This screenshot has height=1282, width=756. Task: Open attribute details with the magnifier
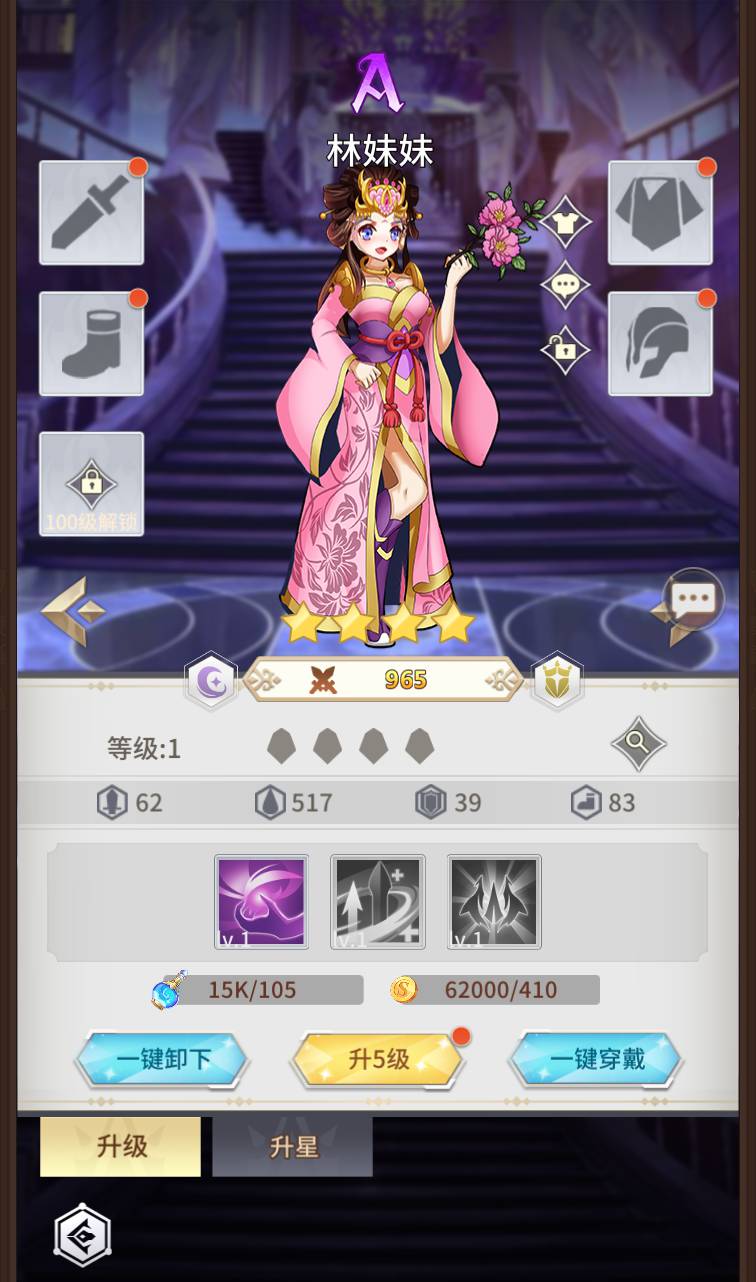pos(638,743)
